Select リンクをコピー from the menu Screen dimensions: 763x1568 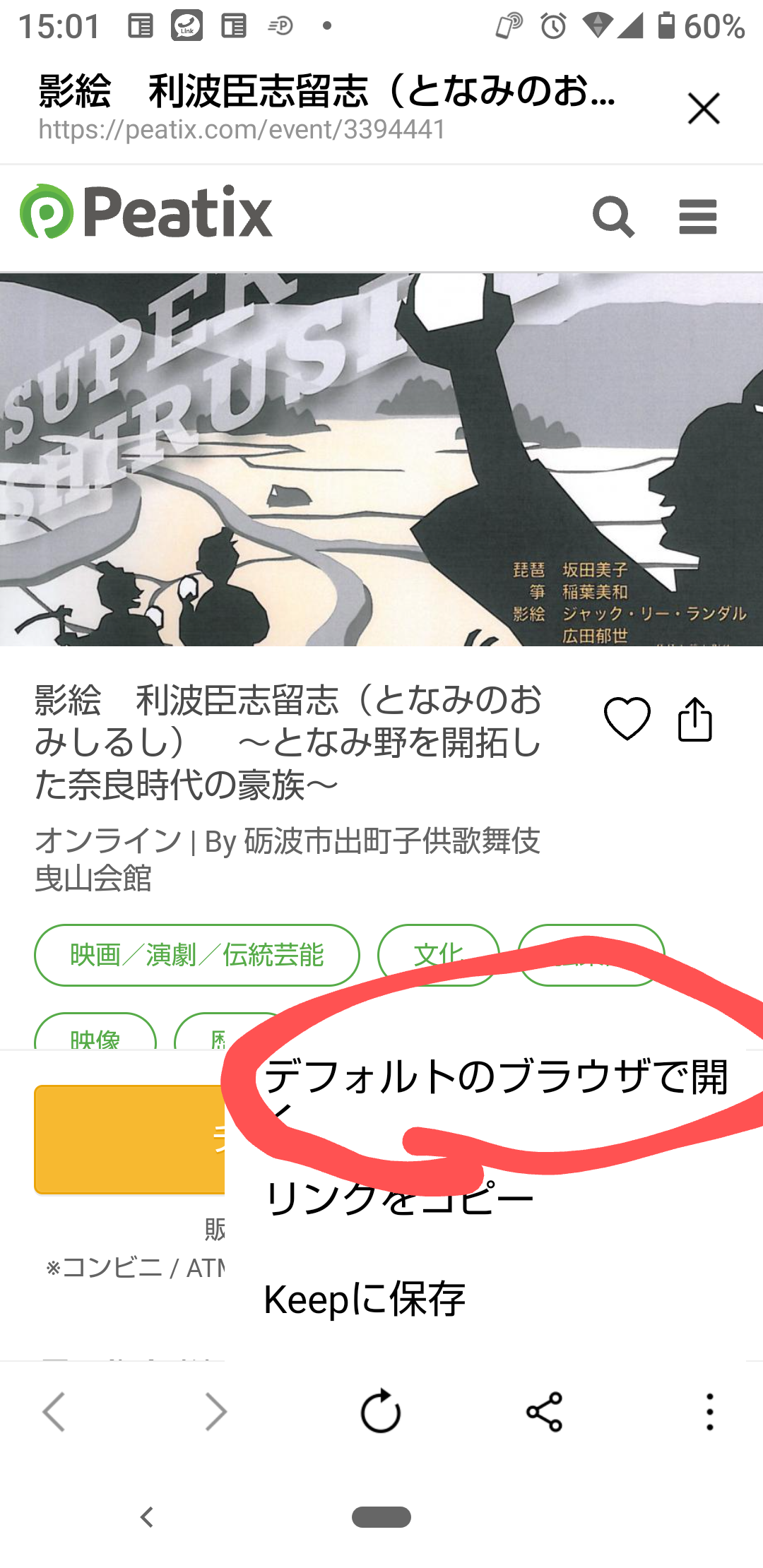point(398,1198)
